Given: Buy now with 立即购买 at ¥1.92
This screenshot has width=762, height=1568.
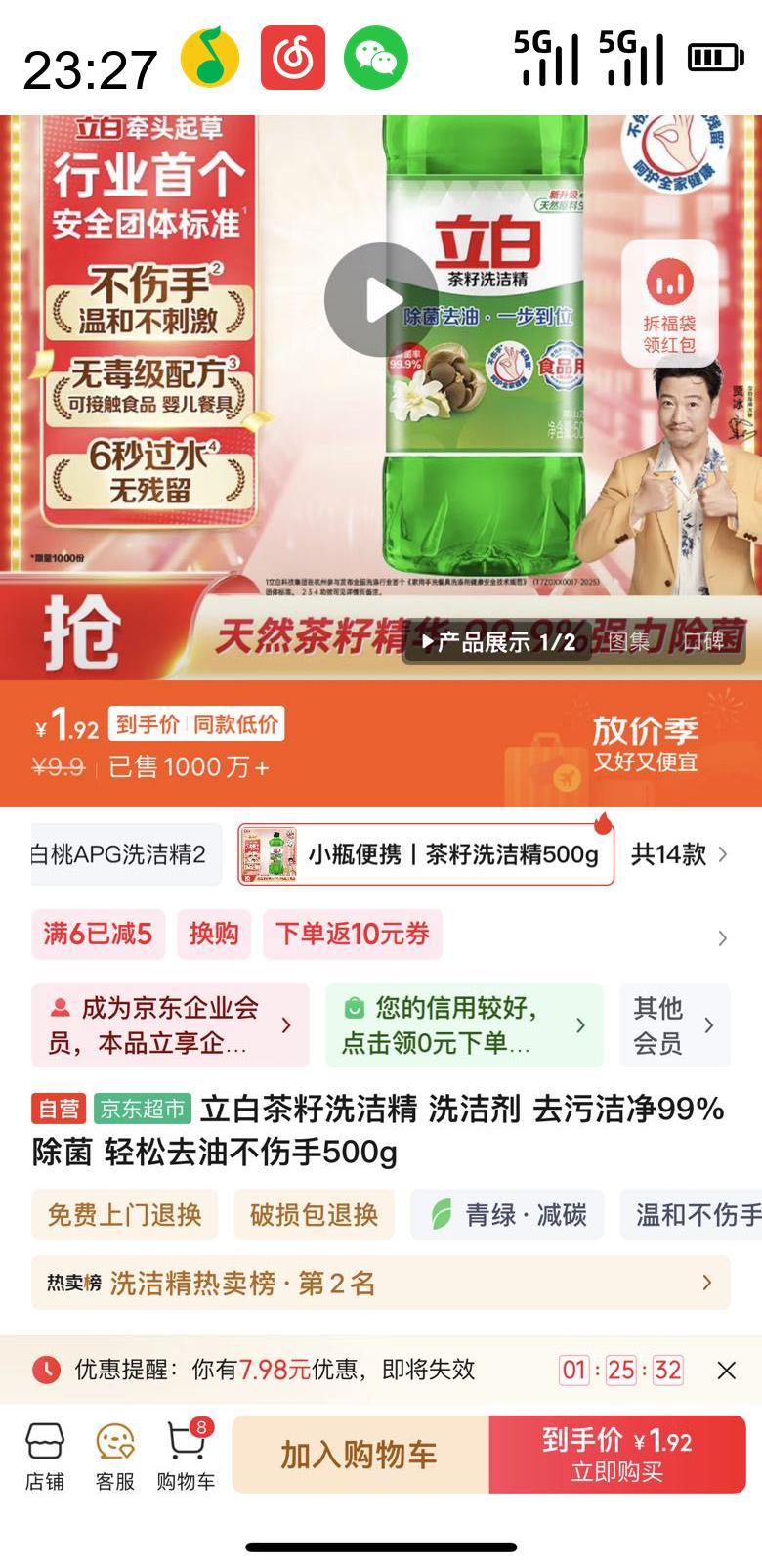Looking at the screenshot, I should tap(617, 1455).
